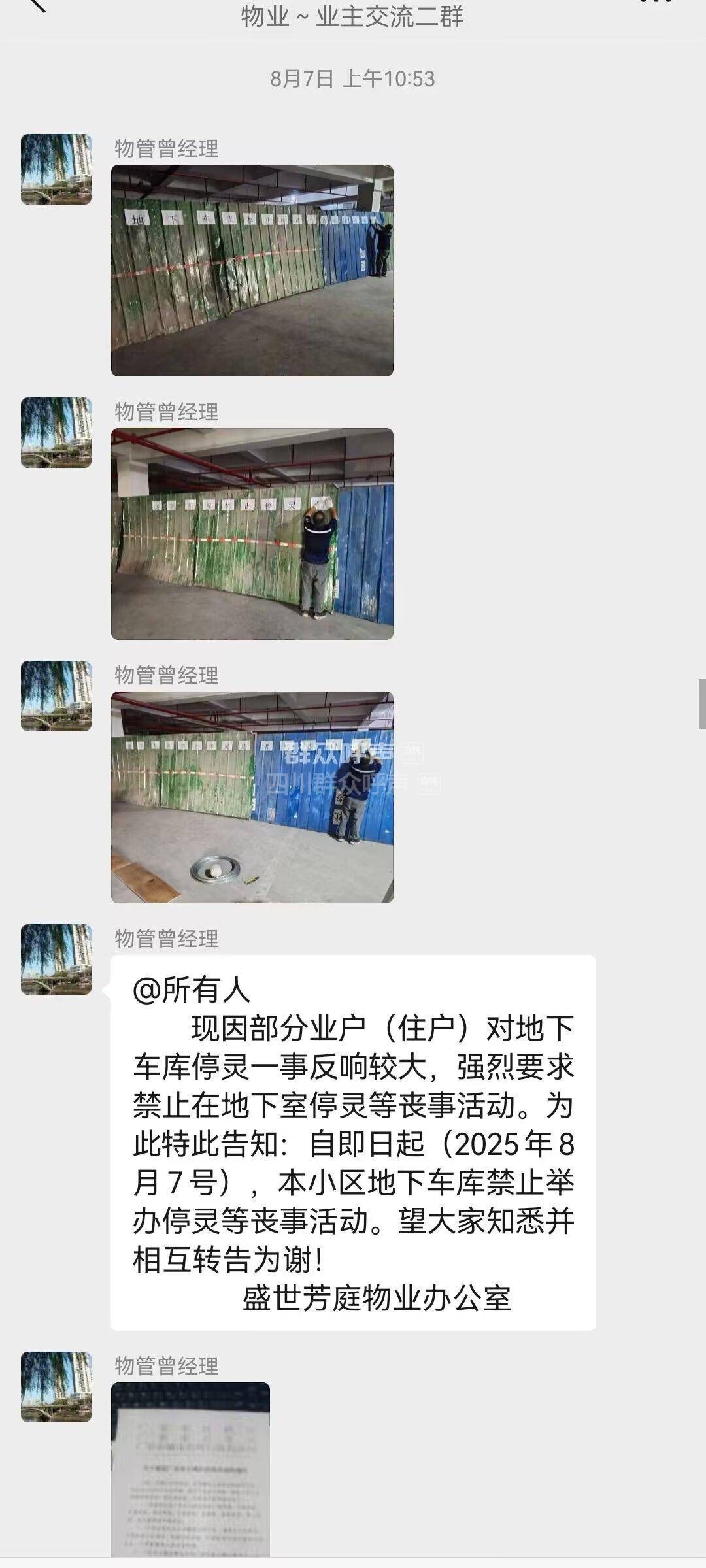View the photo of the man posting a sign
Image resolution: width=706 pixels, height=1568 pixels.
252,533
